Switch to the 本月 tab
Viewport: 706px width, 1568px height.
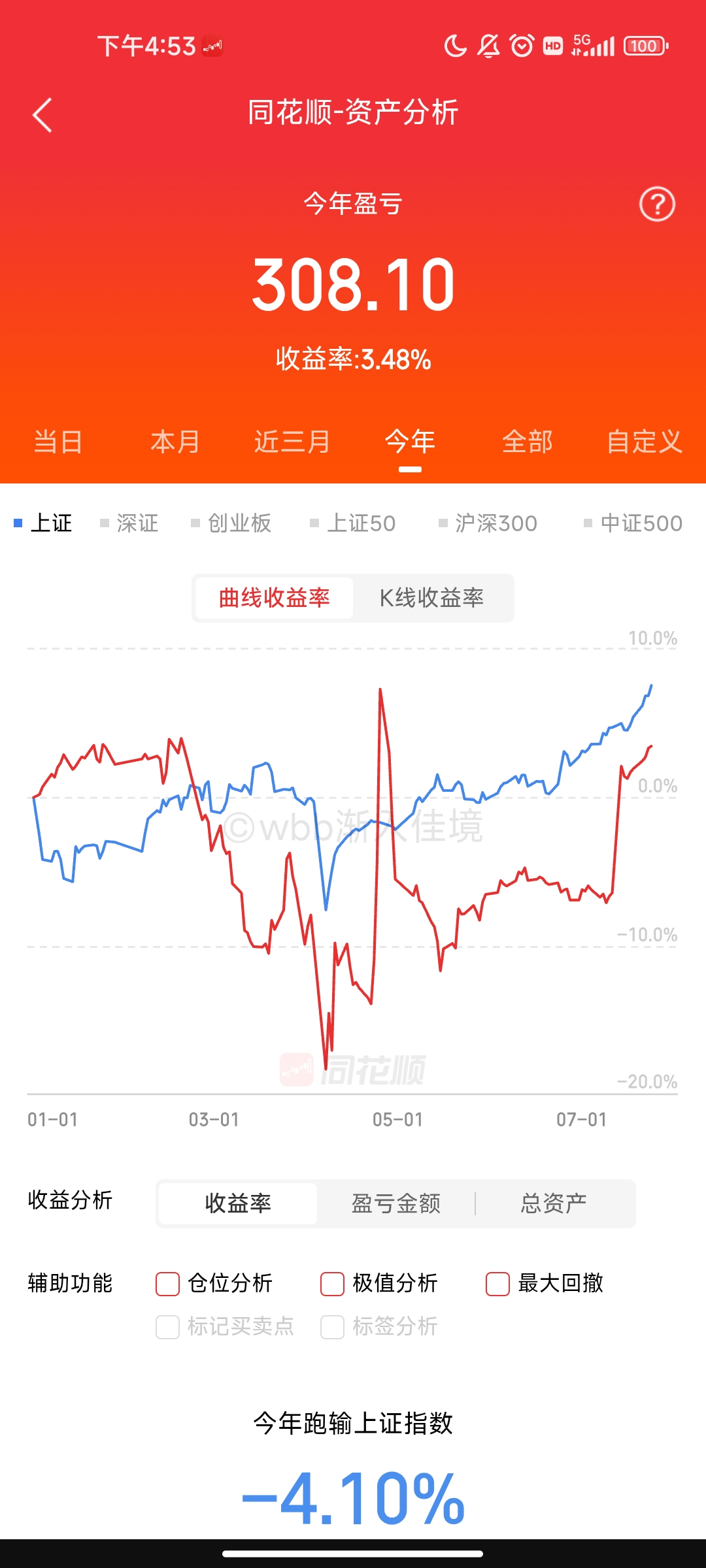[175, 442]
